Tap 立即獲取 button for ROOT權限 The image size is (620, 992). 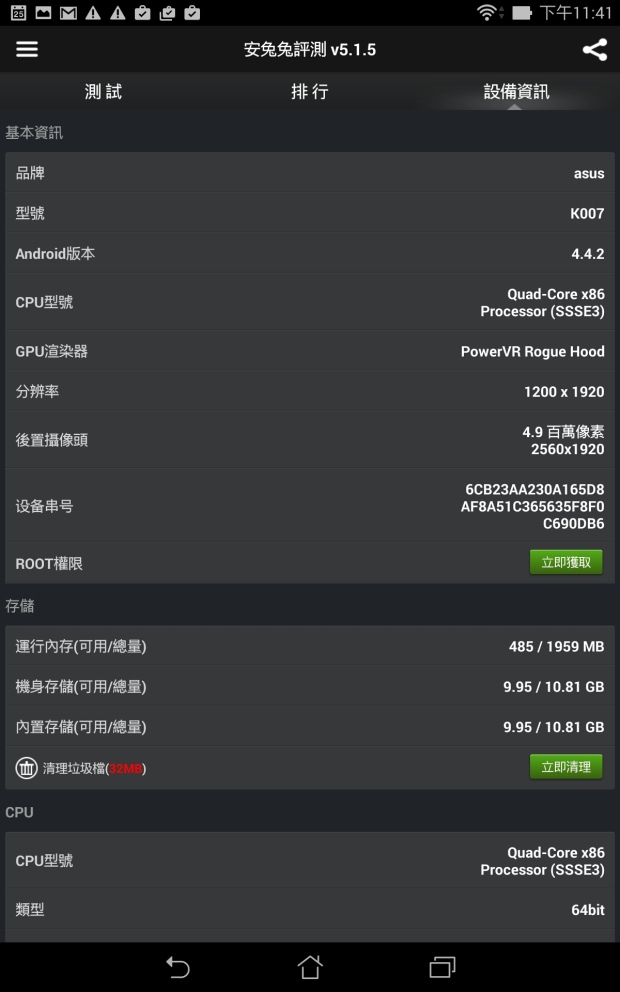pos(566,562)
